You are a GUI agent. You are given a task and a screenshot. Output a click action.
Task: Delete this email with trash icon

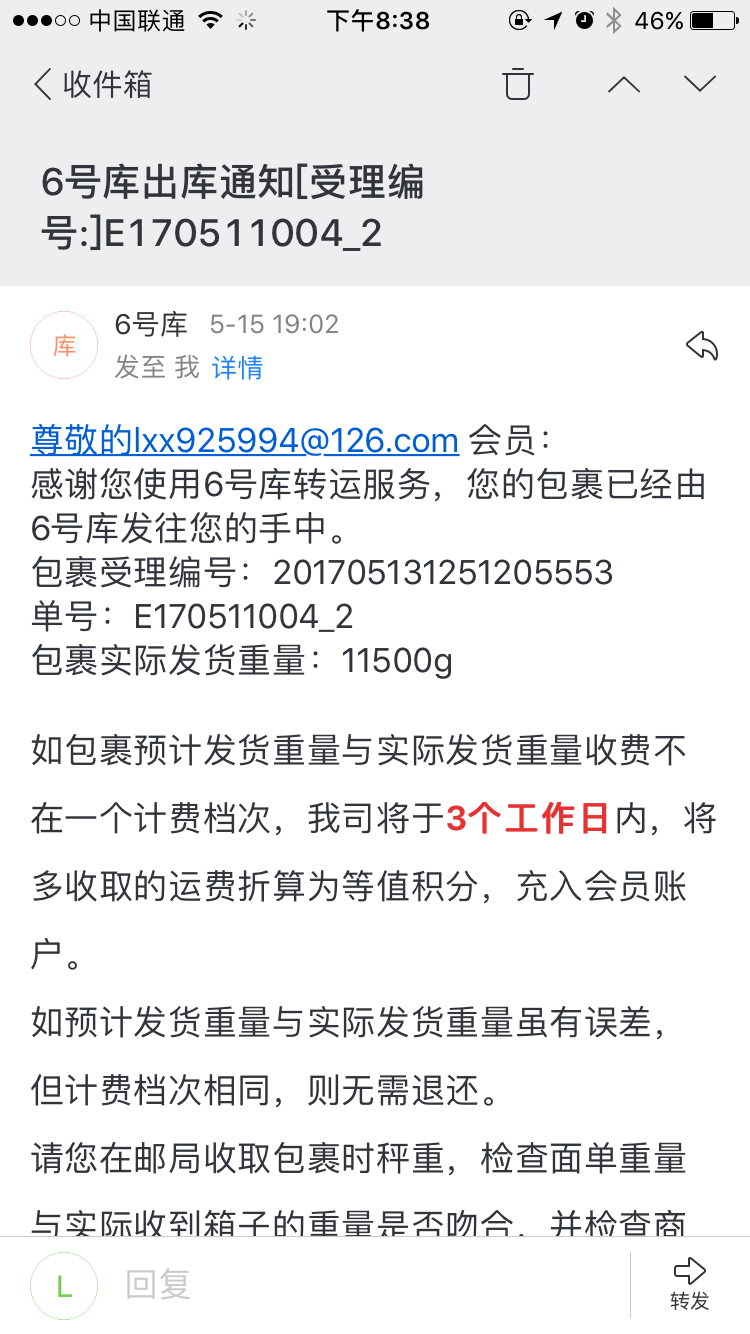[x=517, y=84]
